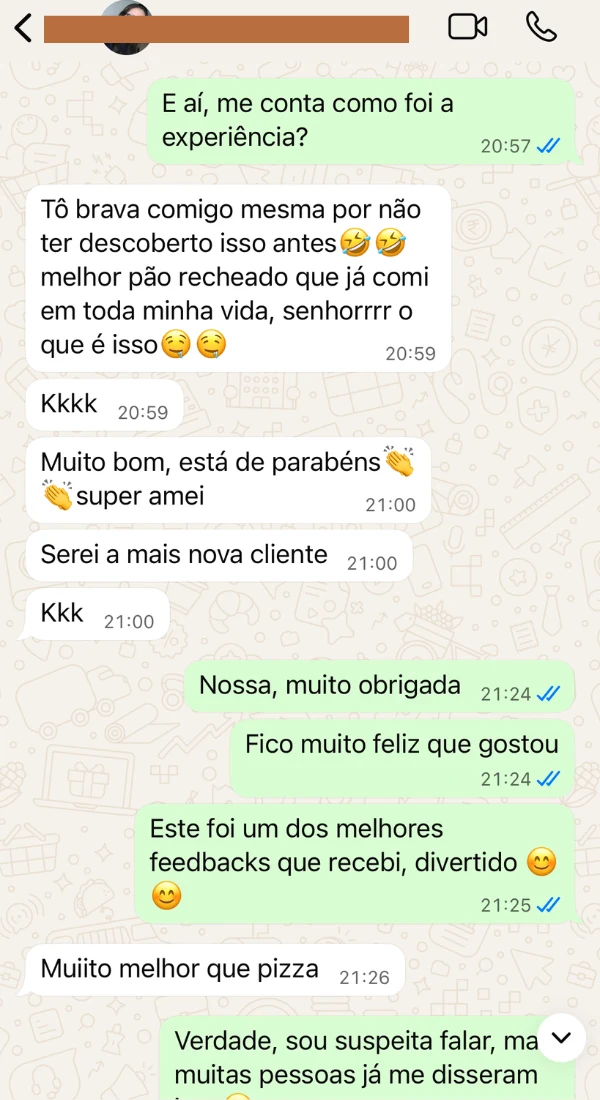Start a video call with this contact

point(467,27)
